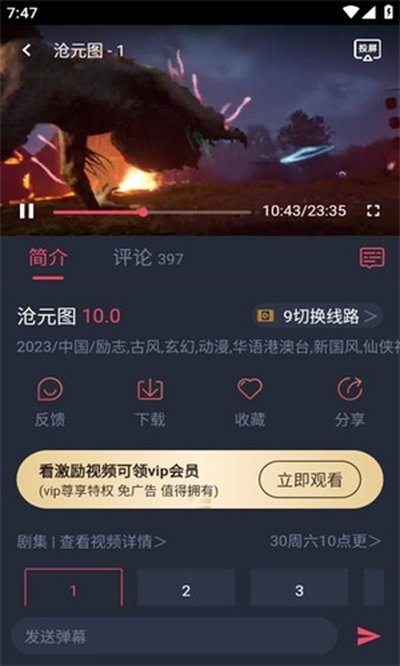
Task: Toggle the danmaku comments icon
Action: [x=372, y=258]
